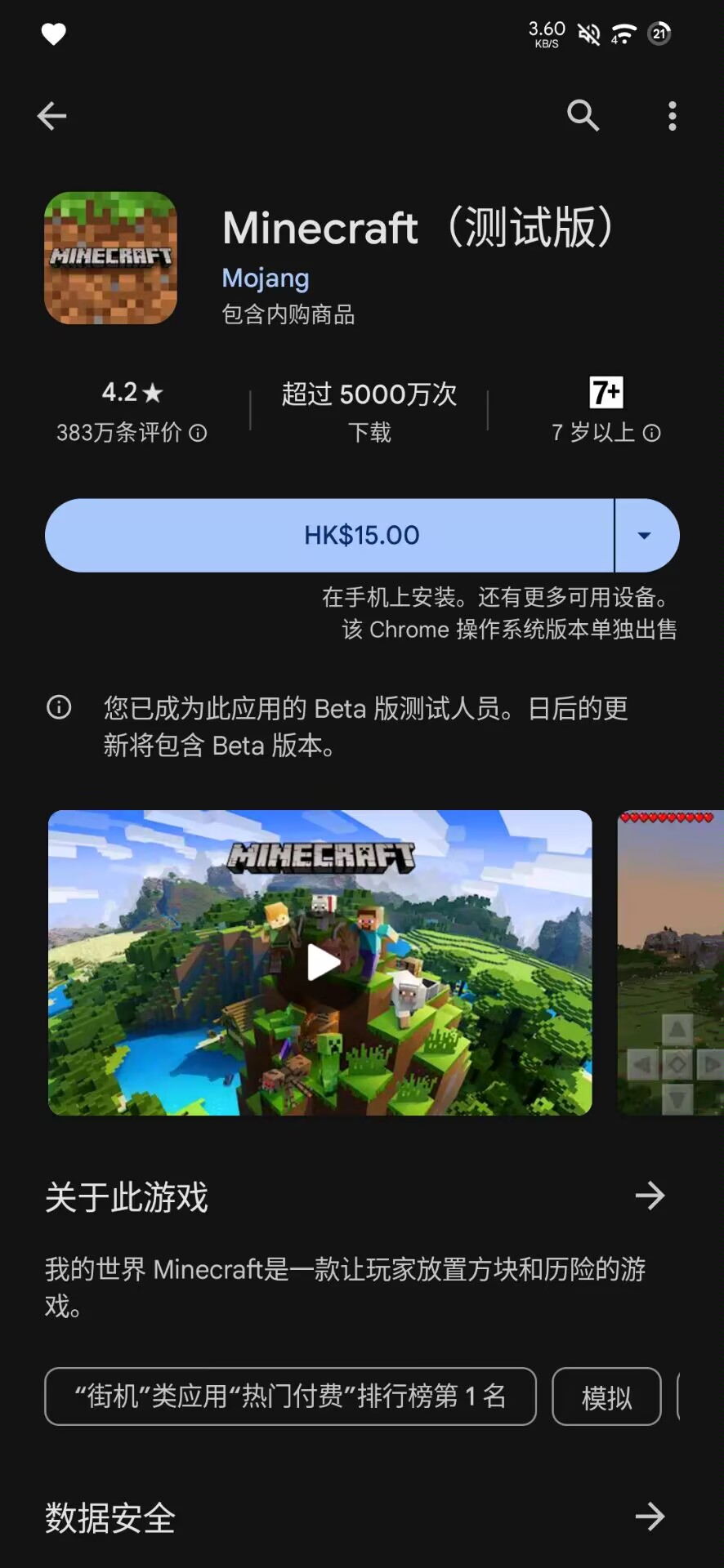Expand the install device dropdown arrow
The height and width of the screenshot is (1568, 724).
646,536
